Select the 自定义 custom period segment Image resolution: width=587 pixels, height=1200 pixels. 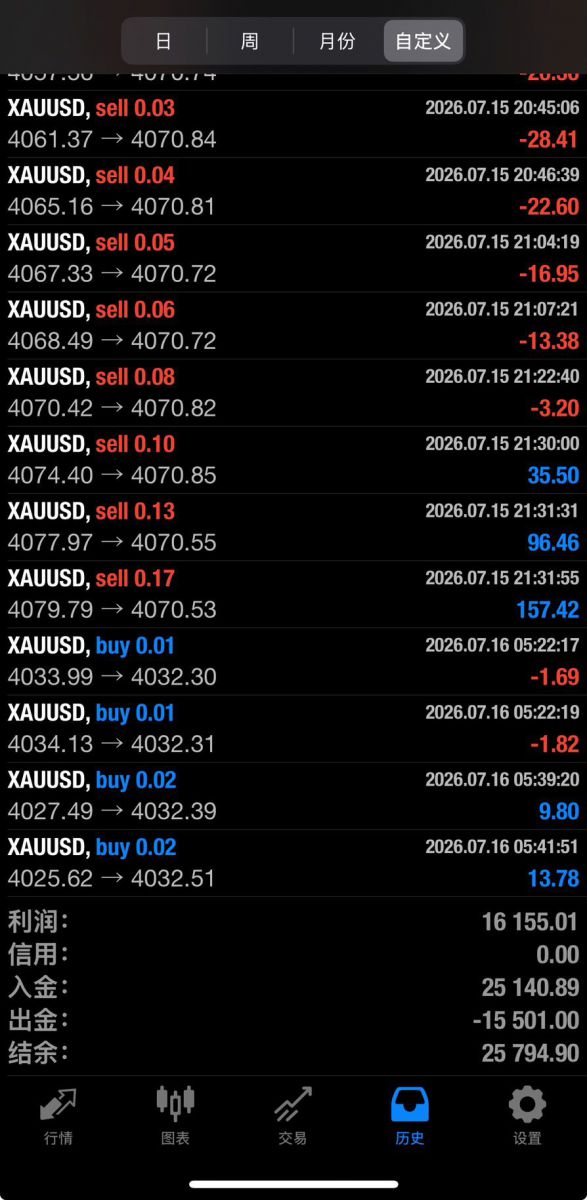coord(423,41)
